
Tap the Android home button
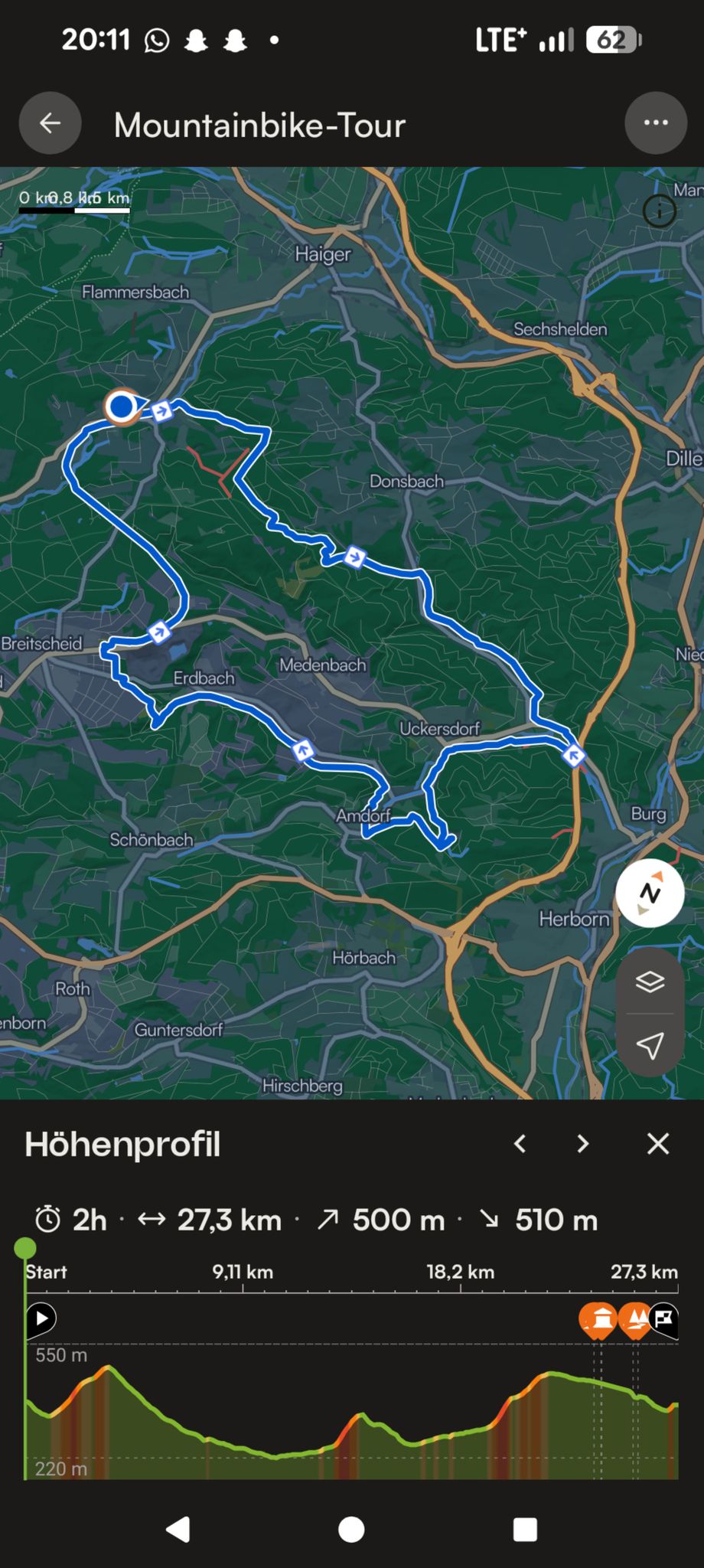[x=351, y=1530]
